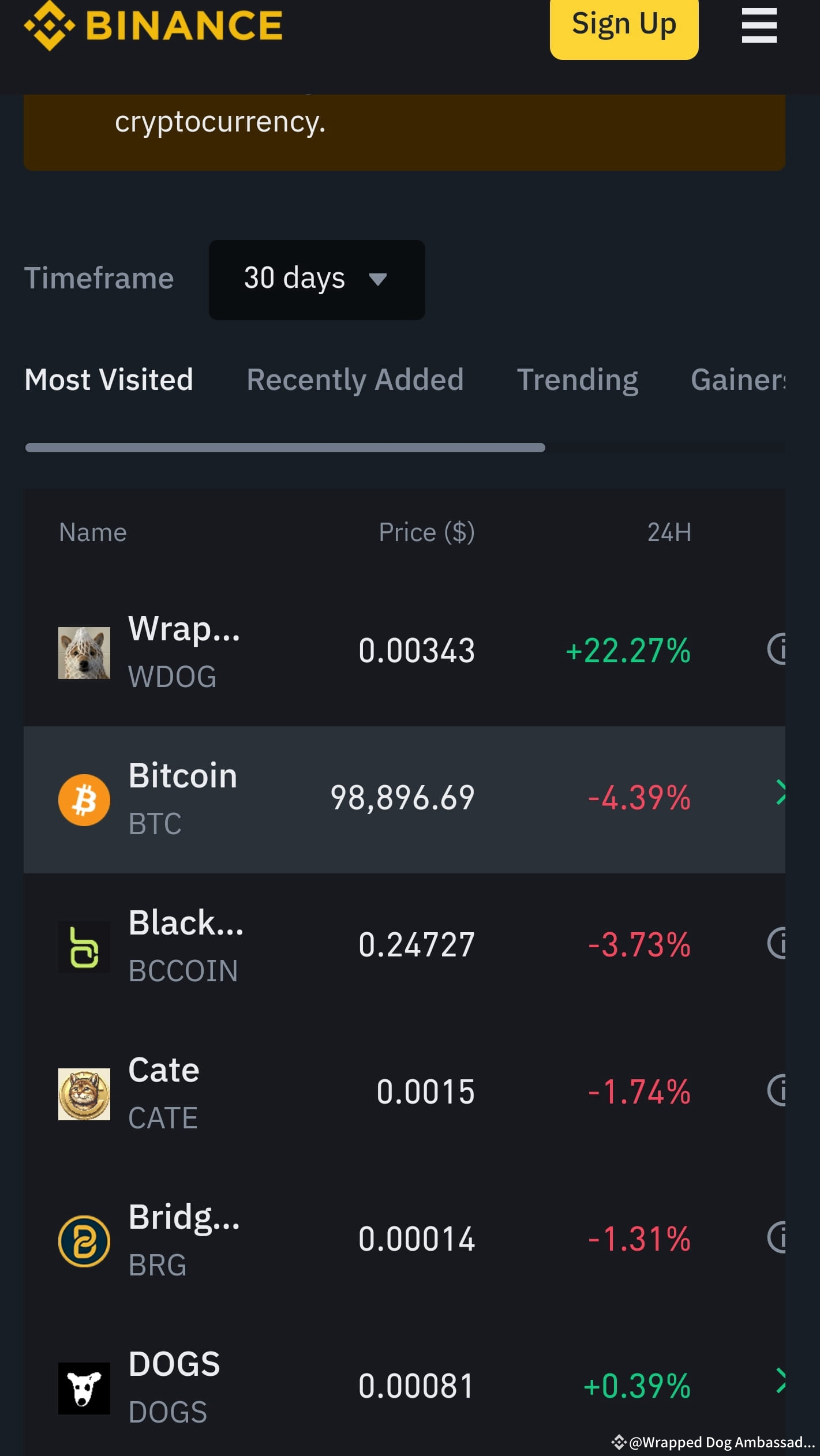Click the Sign Up button
This screenshot has width=820, height=1456.
(x=624, y=25)
